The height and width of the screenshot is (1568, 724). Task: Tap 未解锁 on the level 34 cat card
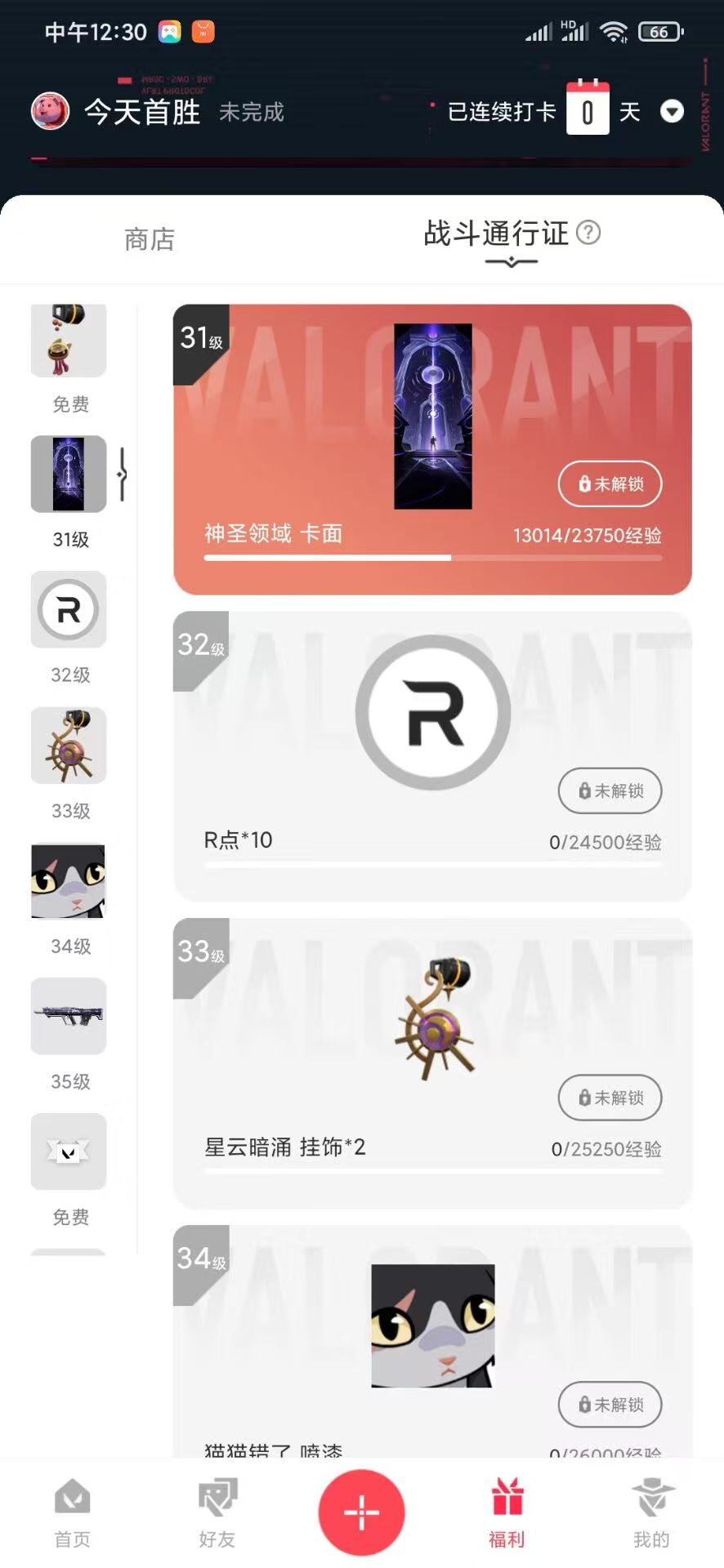tap(610, 1405)
